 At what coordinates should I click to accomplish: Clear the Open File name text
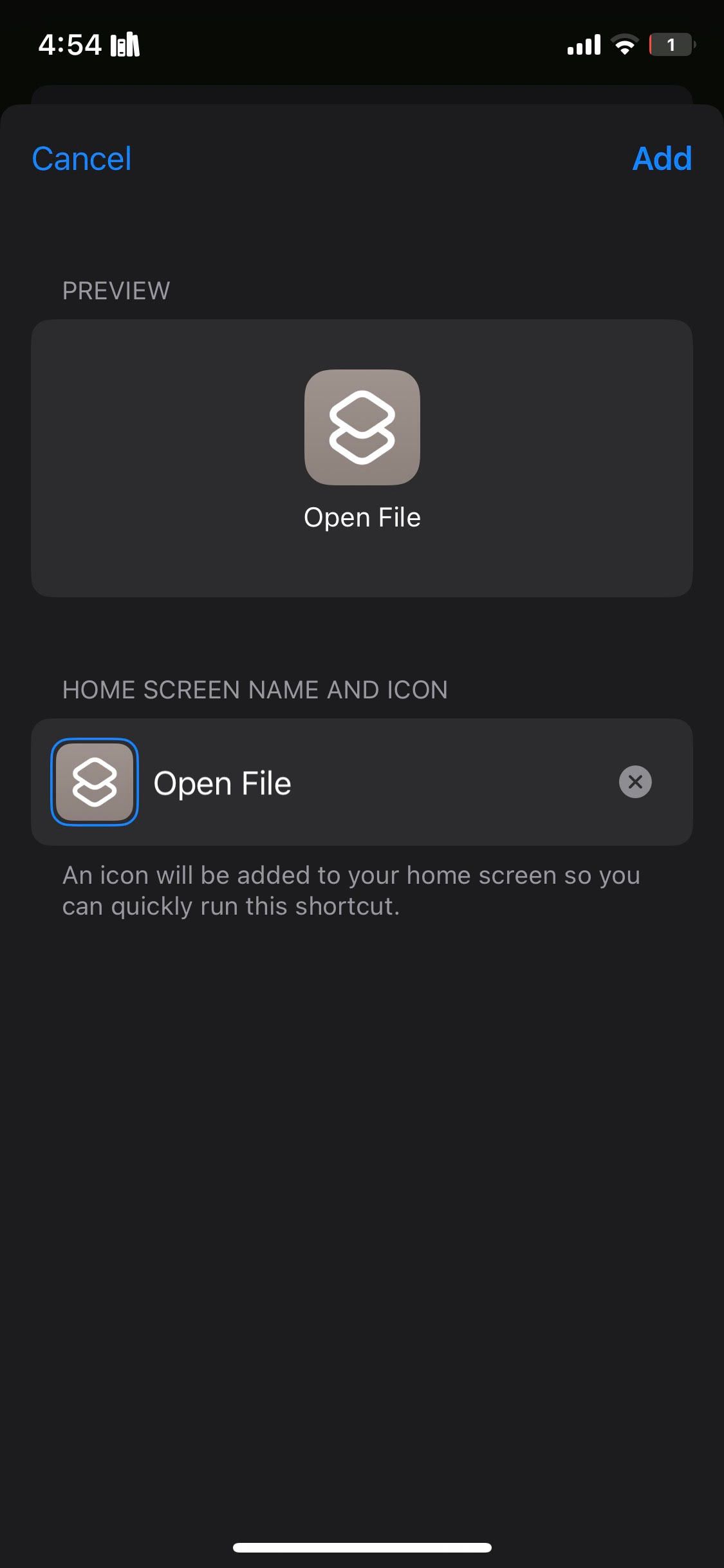coord(635,782)
